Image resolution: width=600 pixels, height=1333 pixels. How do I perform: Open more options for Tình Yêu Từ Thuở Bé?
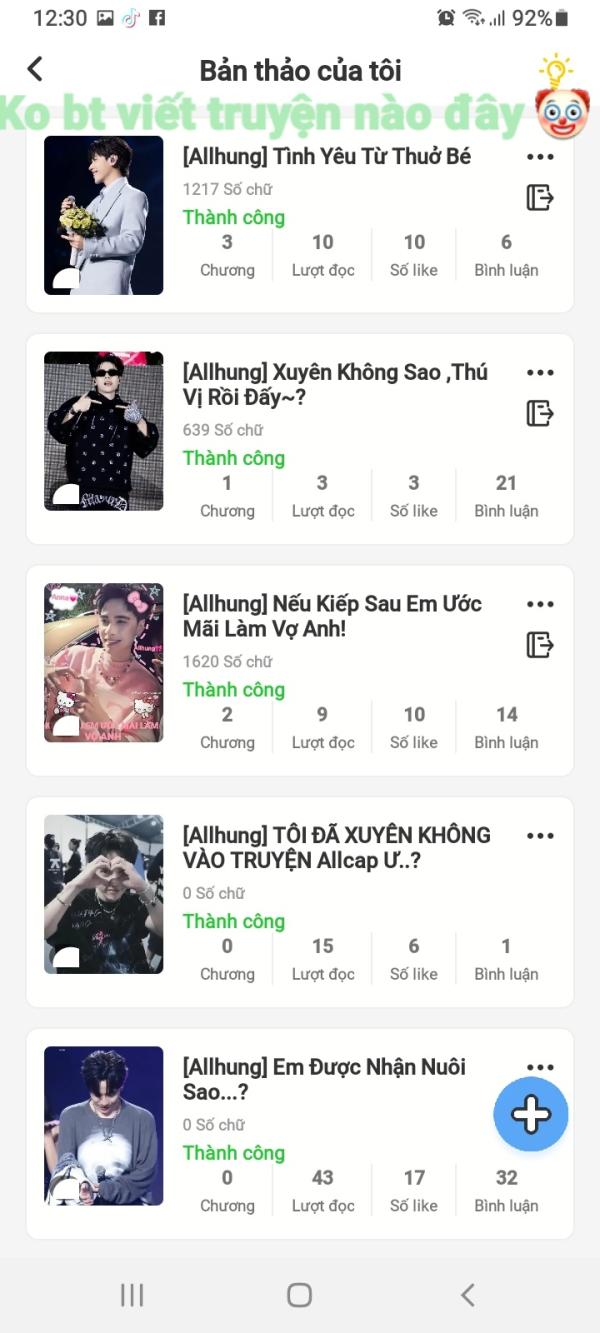pos(540,157)
